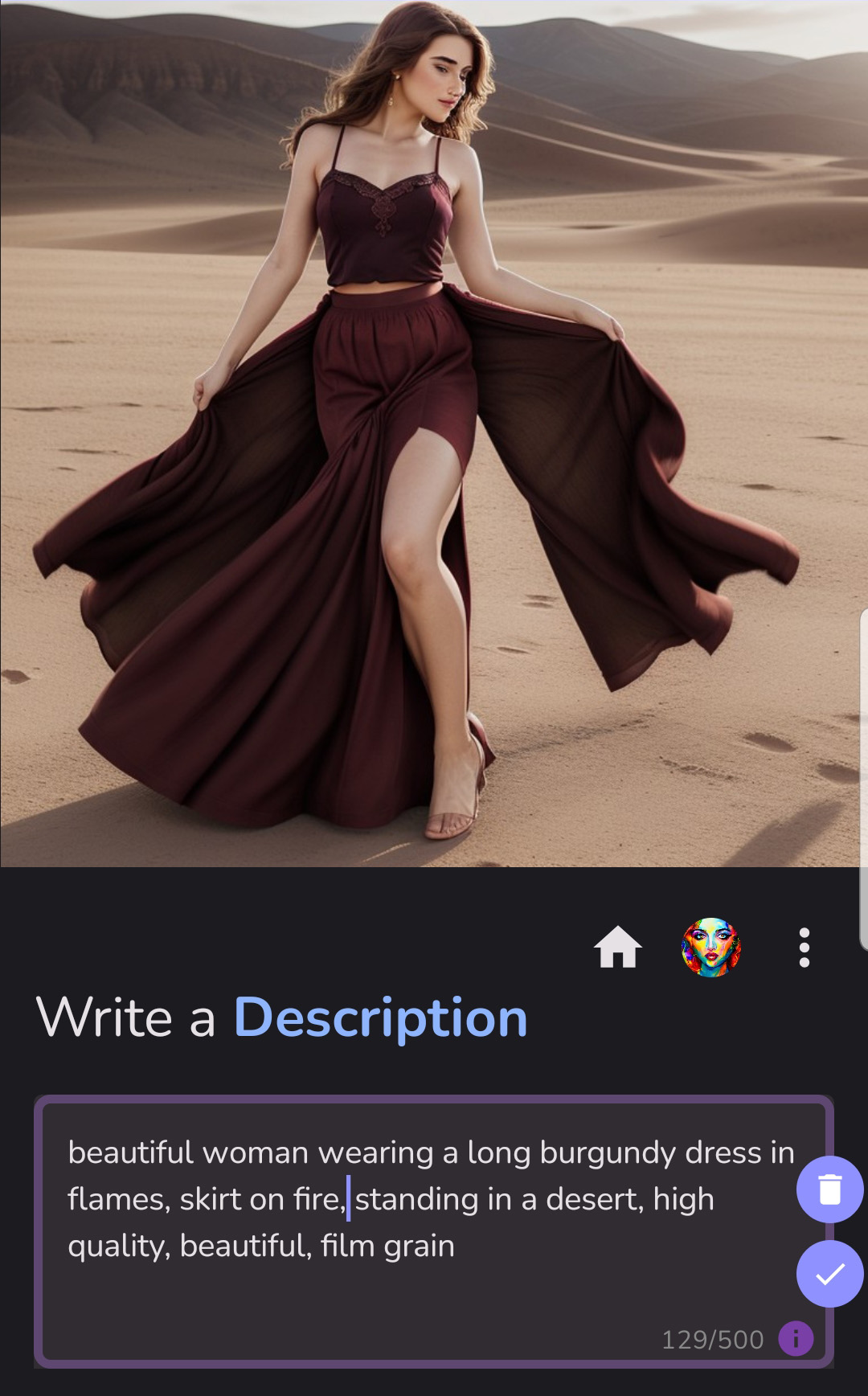Confirm the description with the checkmark button
This screenshot has width=868, height=1396.
tap(830, 1274)
